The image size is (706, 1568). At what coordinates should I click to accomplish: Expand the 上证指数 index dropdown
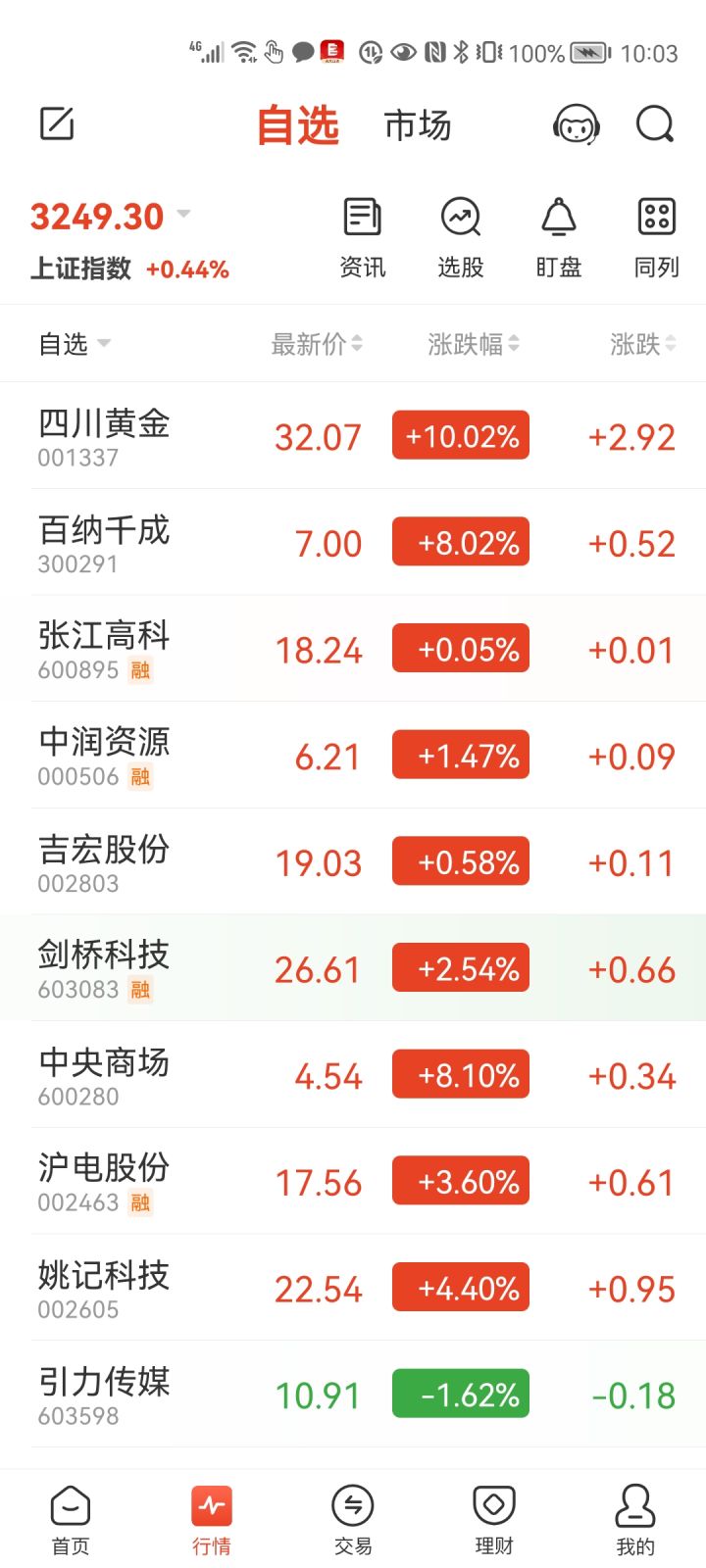pyautogui.click(x=183, y=215)
